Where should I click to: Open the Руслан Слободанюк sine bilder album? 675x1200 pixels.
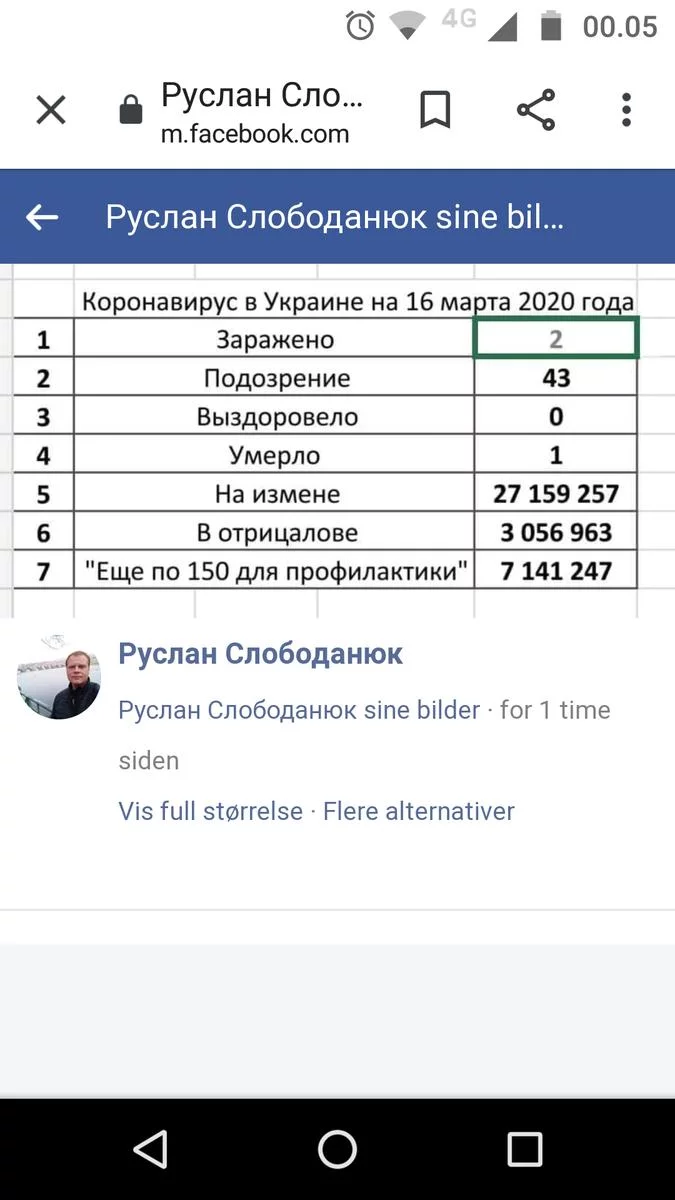click(x=299, y=710)
